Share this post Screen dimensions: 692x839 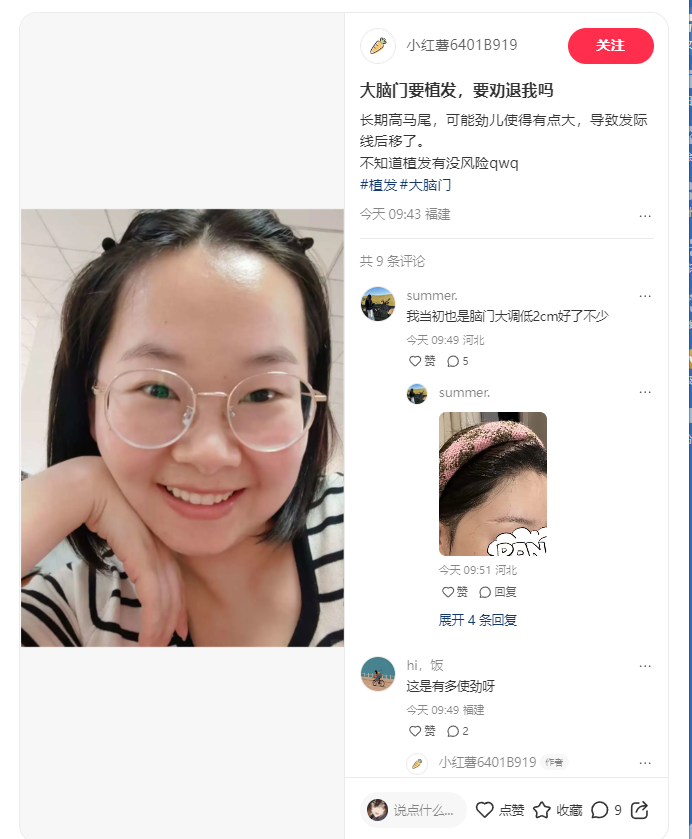pyautogui.click(x=641, y=810)
